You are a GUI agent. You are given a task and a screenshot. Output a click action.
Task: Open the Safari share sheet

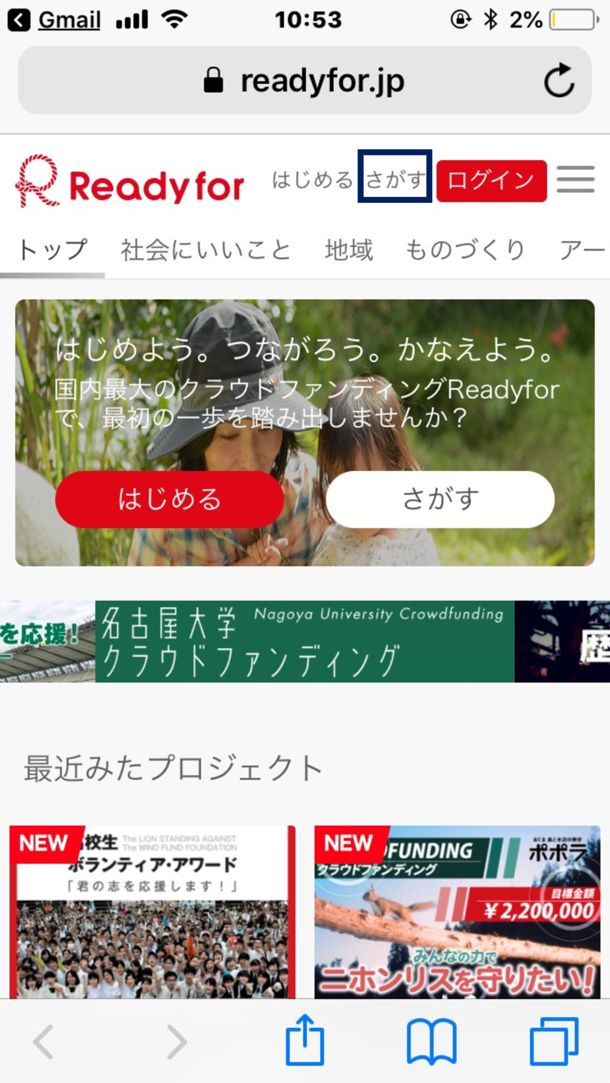coord(305,1042)
